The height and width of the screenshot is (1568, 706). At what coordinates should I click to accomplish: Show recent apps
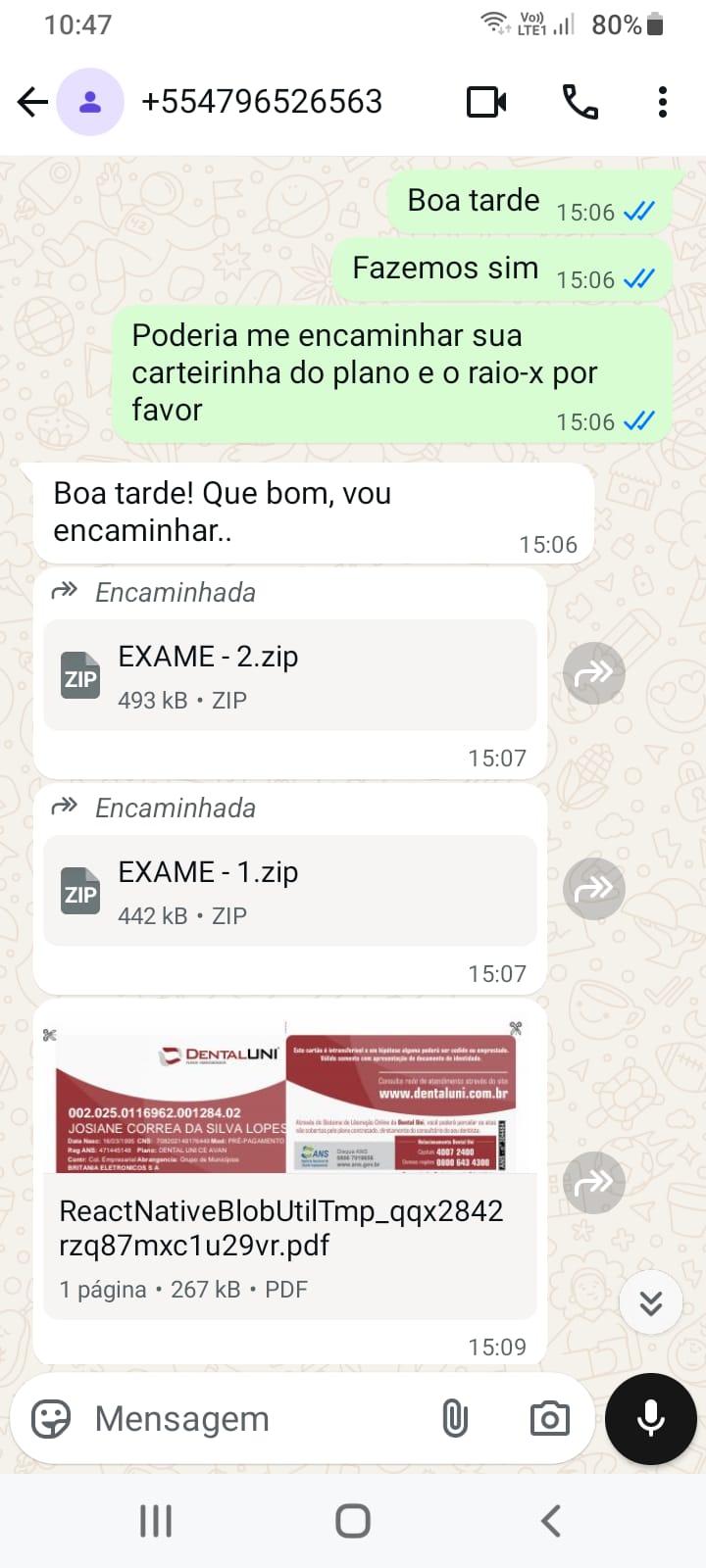pos(156,1521)
